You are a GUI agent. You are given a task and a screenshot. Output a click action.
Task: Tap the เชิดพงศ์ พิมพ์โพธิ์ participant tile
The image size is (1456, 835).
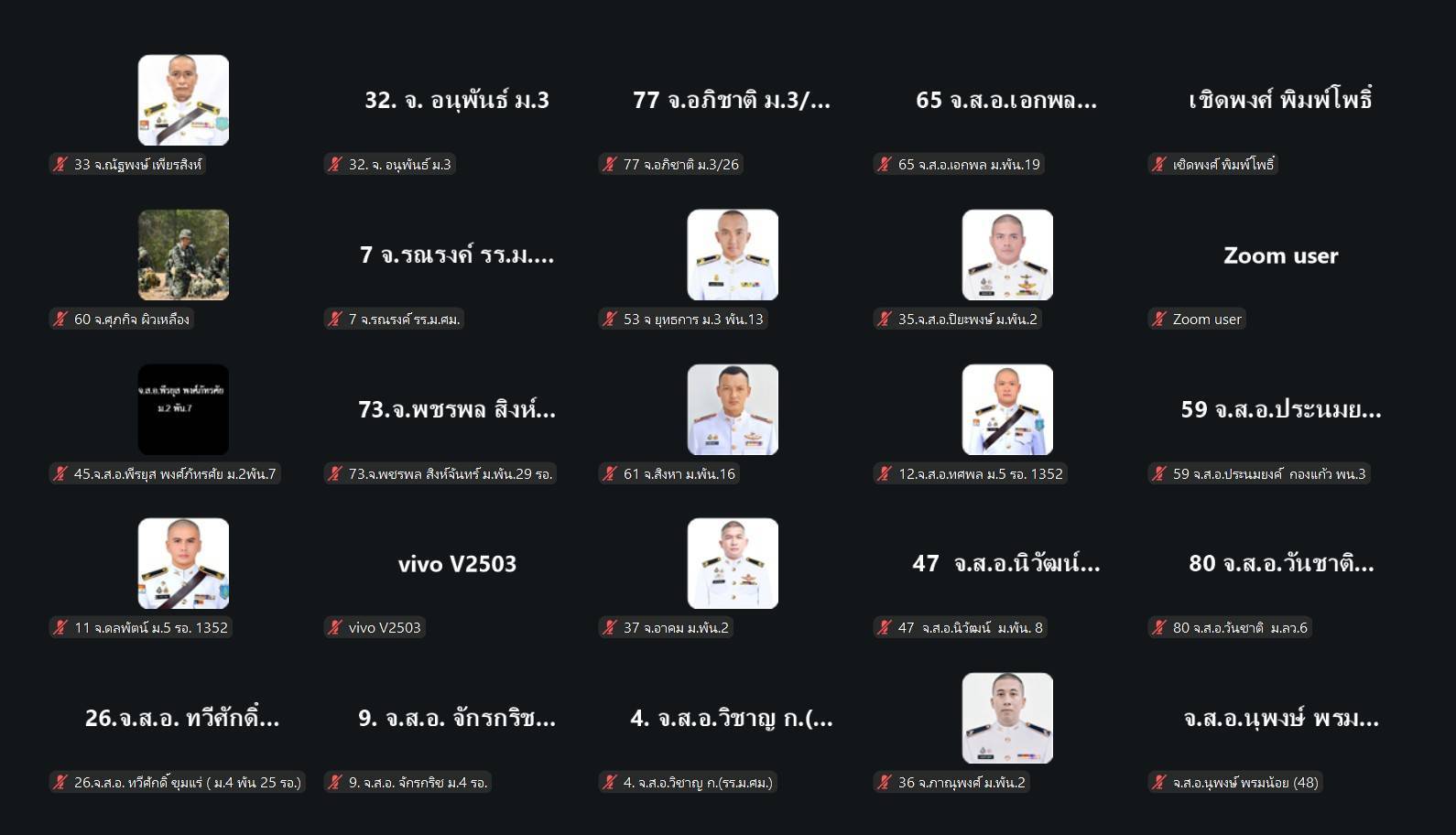(x=1280, y=101)
